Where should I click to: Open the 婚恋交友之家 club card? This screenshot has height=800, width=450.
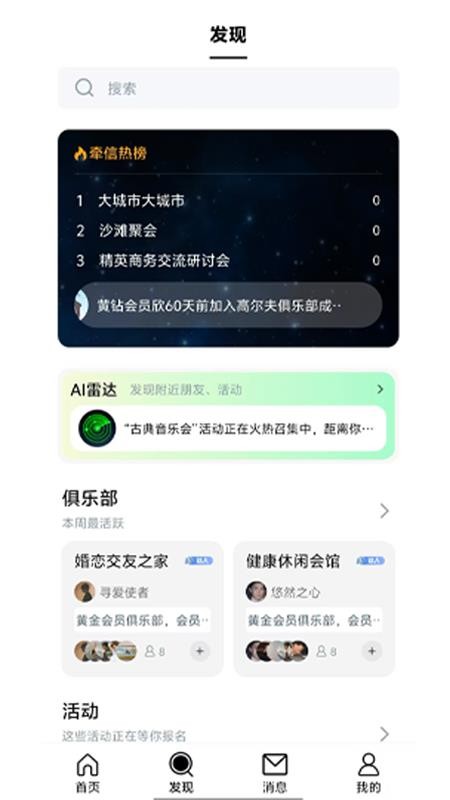tap(142, 608)
